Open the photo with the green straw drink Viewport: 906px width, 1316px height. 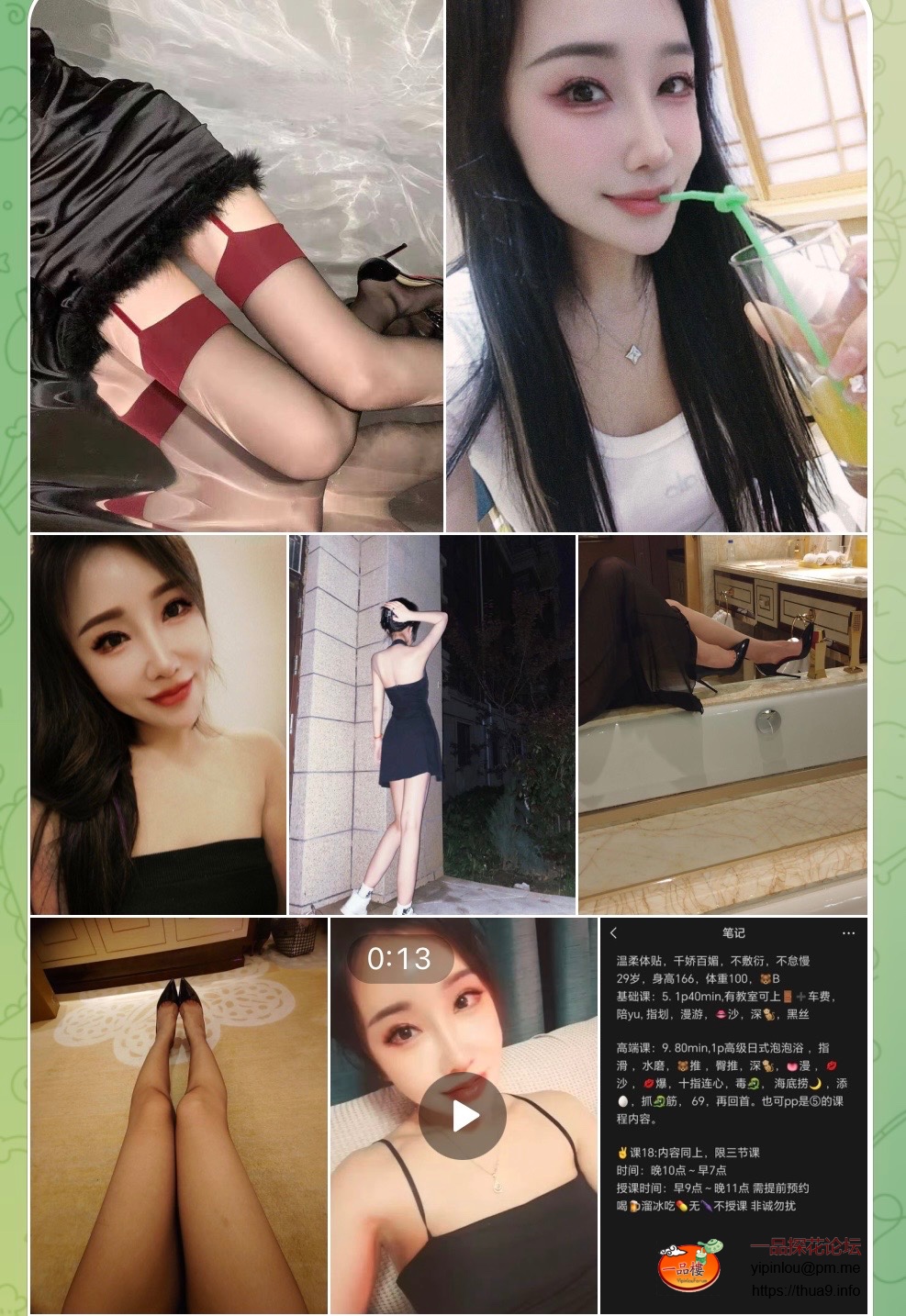(x=656, y=266)
